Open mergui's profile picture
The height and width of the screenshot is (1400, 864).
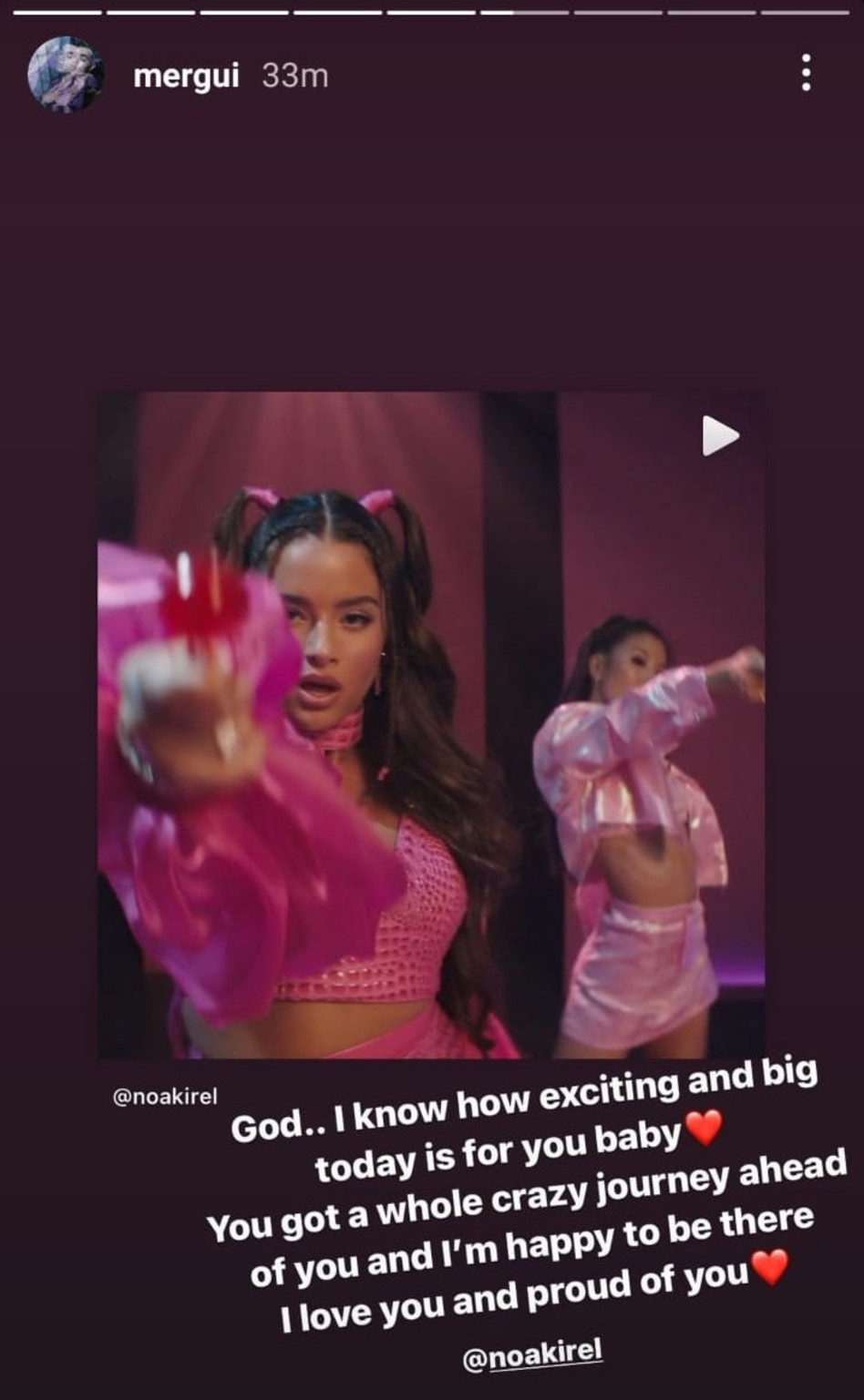(64, 75)
